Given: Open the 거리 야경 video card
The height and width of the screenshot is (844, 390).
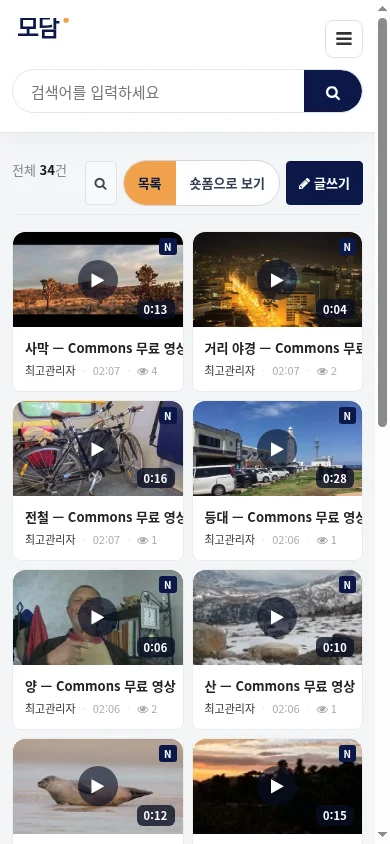Looking at the screenshot, I should tap(277, 311).
